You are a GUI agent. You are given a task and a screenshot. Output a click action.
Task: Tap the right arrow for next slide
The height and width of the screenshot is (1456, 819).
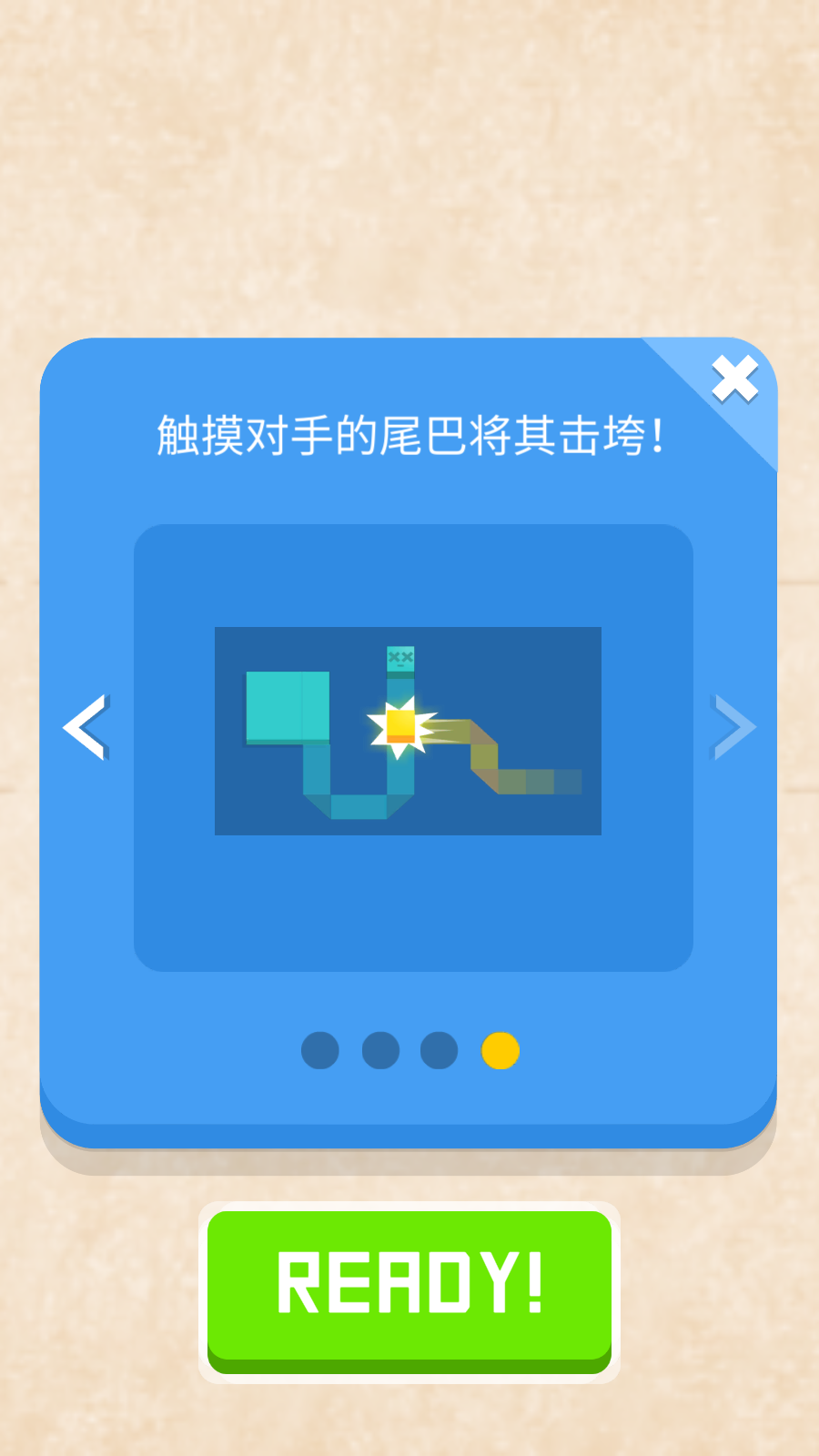point(733,727)
